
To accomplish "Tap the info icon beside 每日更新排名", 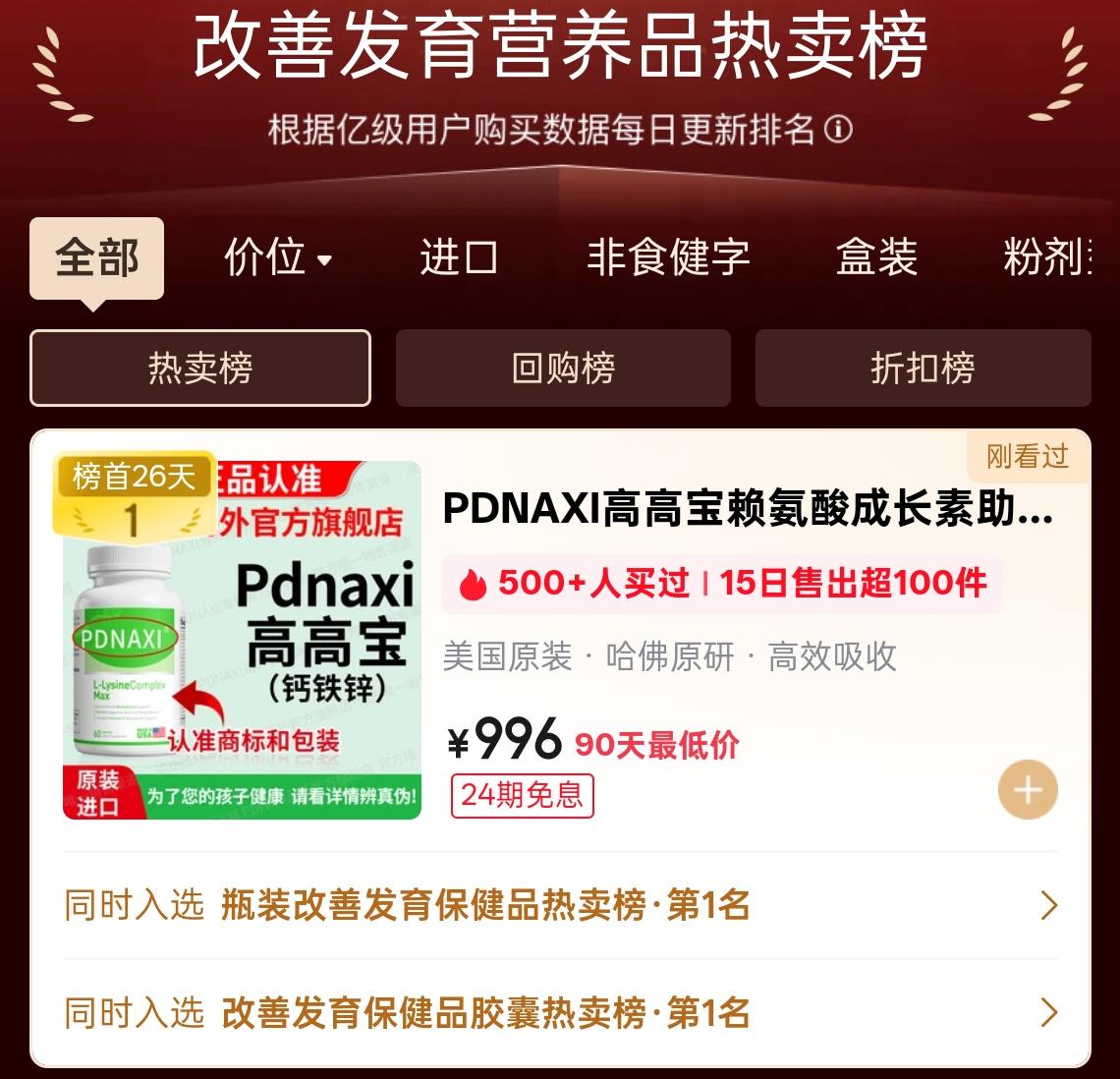I will 838,129.
